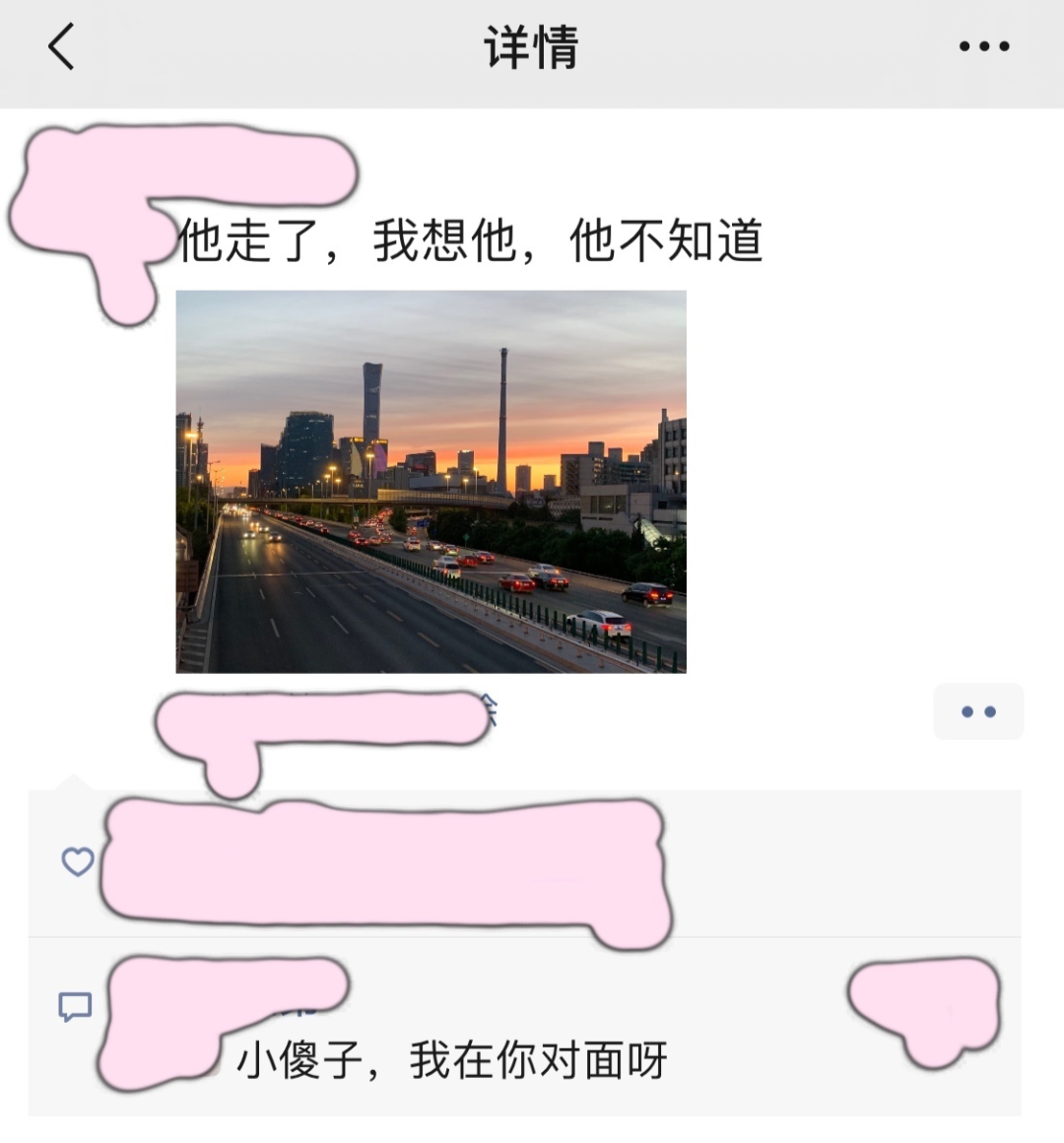Open the top-right three-dot overflow menu
Screen dimensions: 1064x1143
[983, 46]
